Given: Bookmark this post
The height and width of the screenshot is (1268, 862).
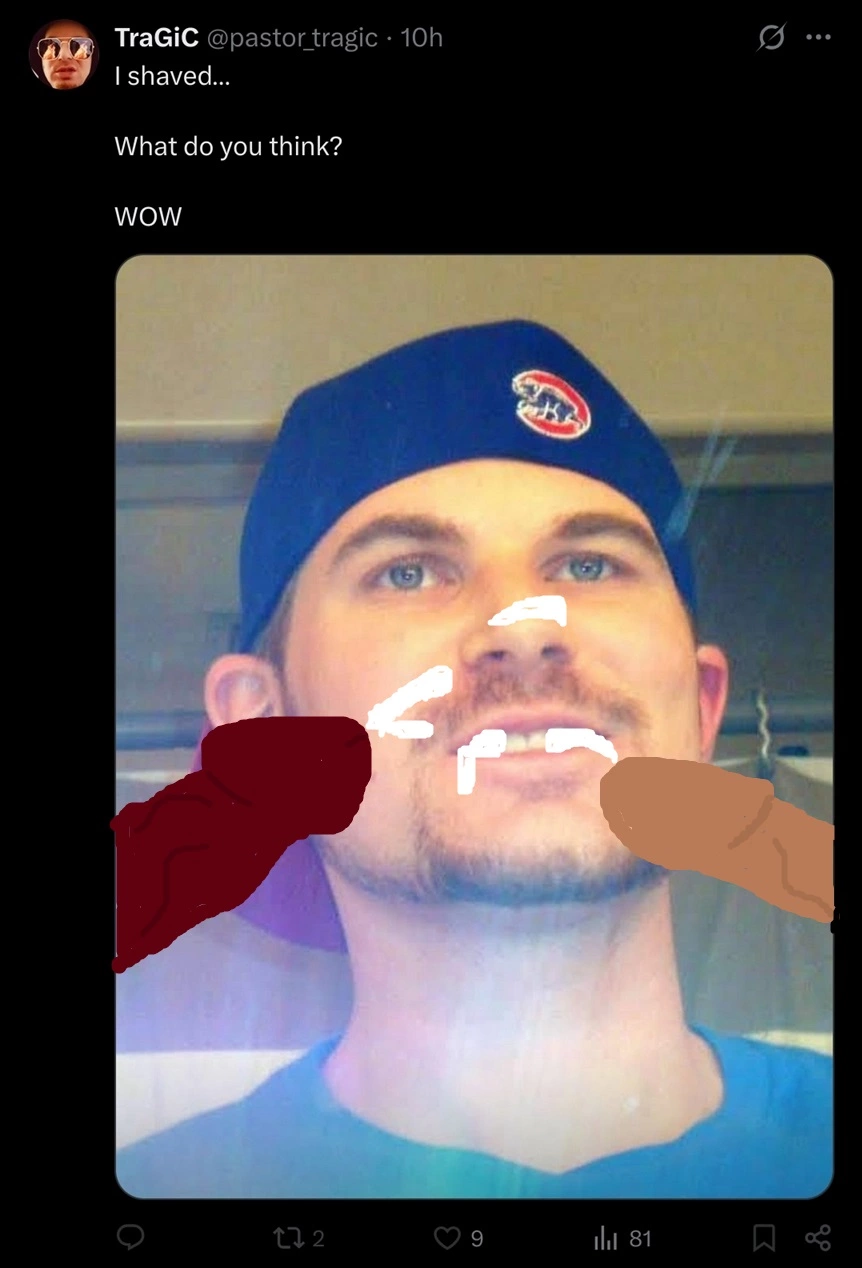Looking at the screenshot, I should pos(763,1238).
